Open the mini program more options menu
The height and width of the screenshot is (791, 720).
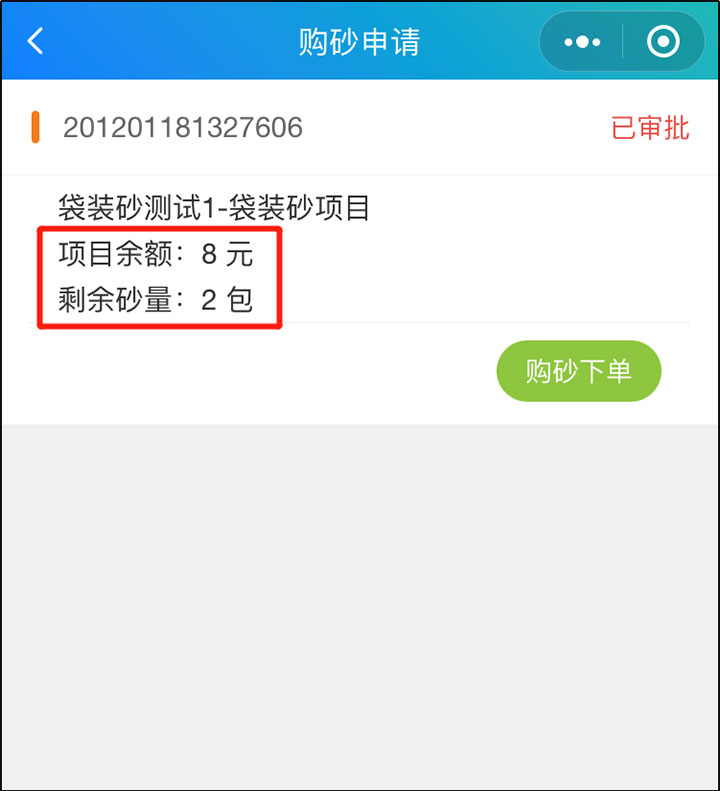[582, 42]
